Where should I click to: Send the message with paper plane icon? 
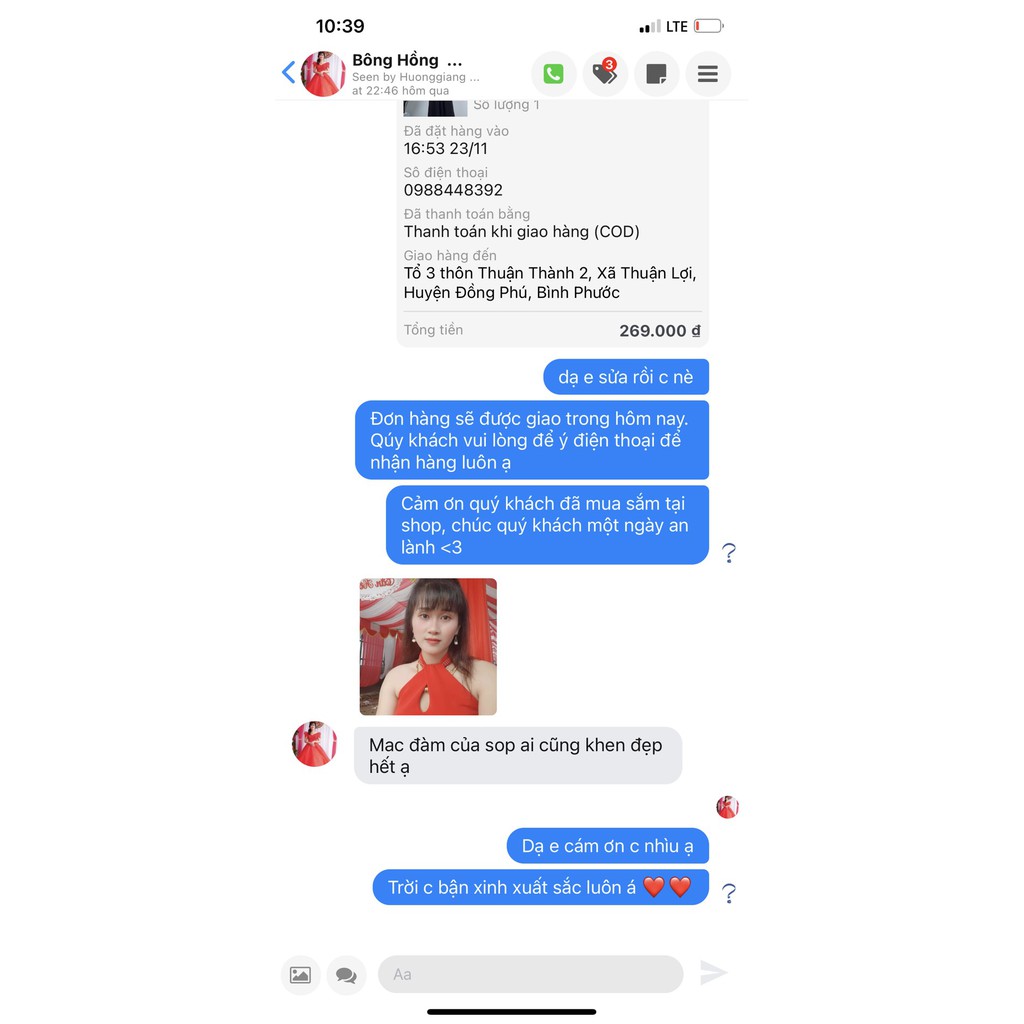712,973
